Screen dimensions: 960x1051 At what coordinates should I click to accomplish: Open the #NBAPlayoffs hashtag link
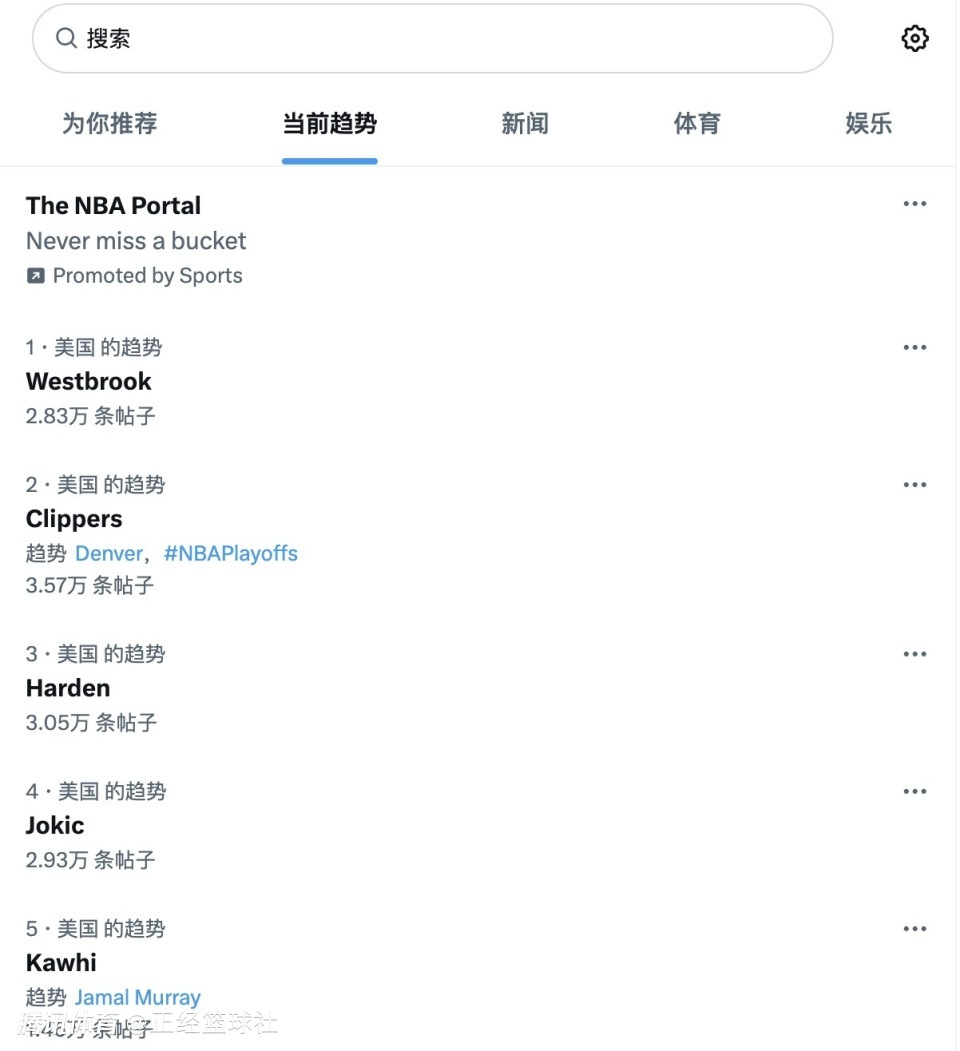pos(230,553)
